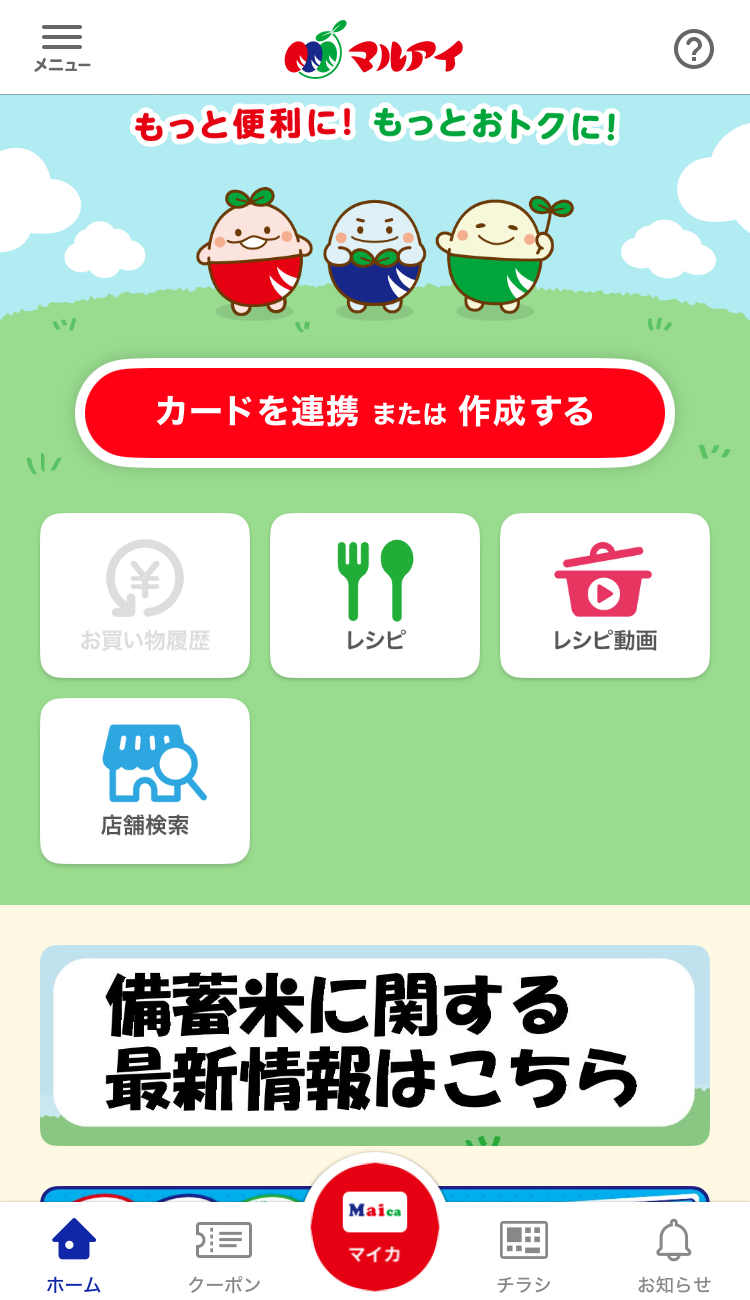Open the help question mark icon
The image size is (750, 1300).
(x=694, y=49)
